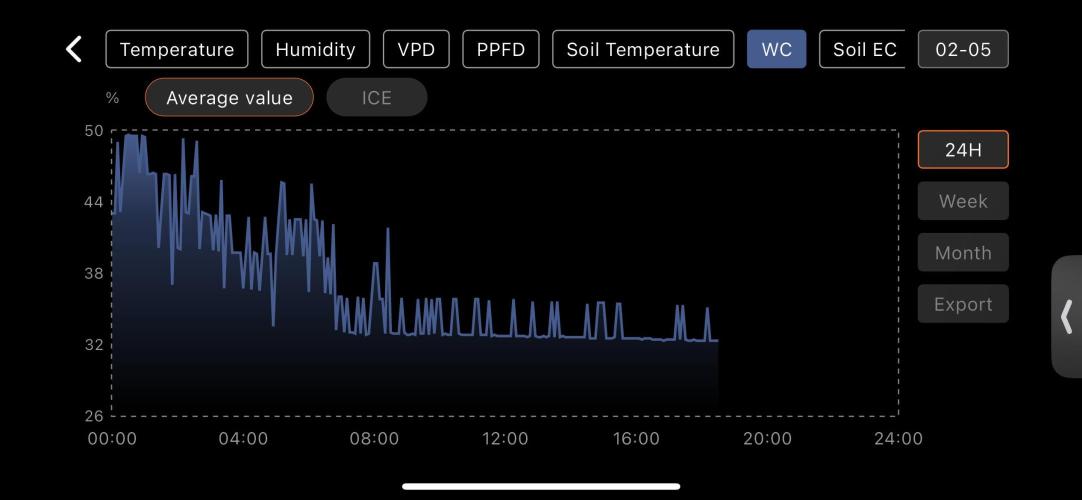The height and width of the screenshot is (500, 1082).
Task: Select the Average value chip
Action: (x=229, y=98)
